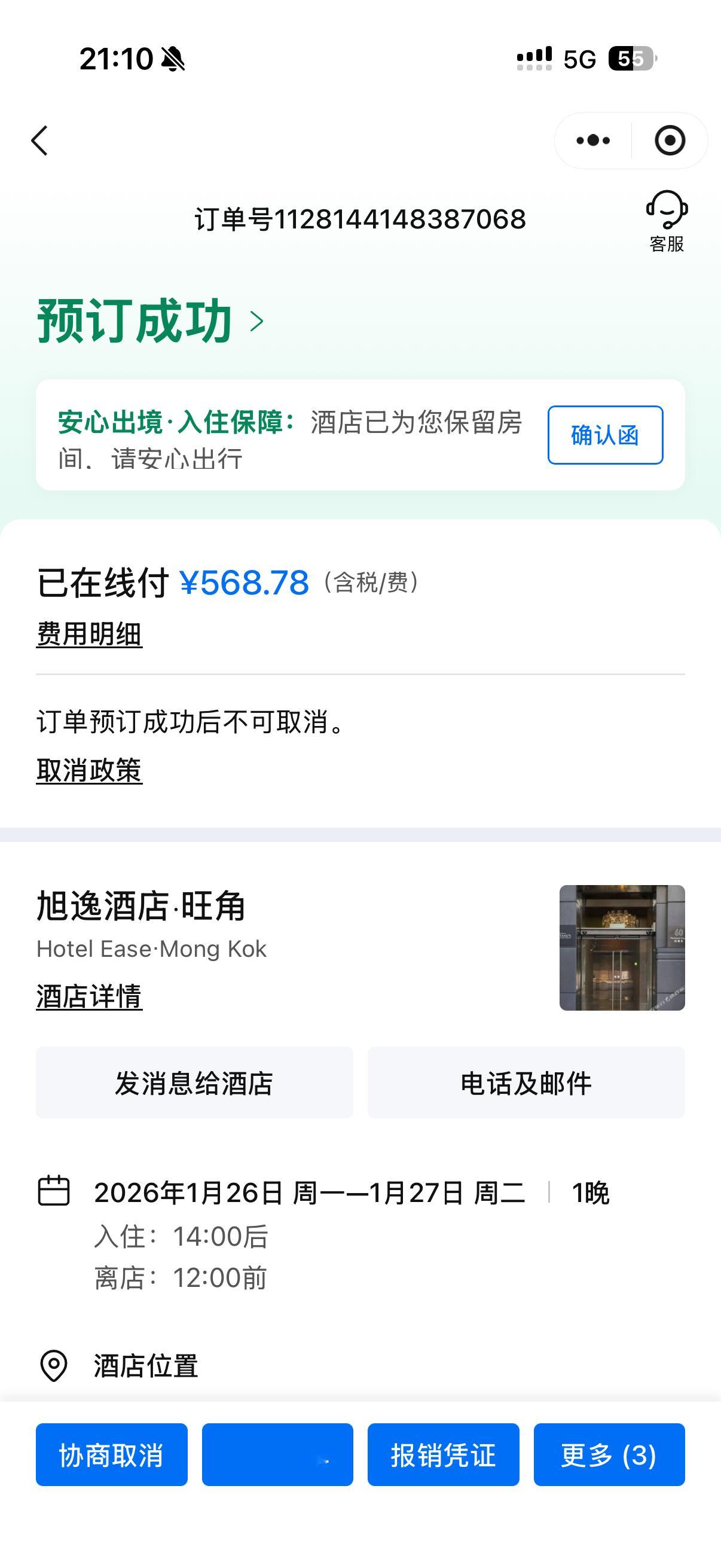
Task: Open 酒店详情 hotel details
Action: click(89, 996)
